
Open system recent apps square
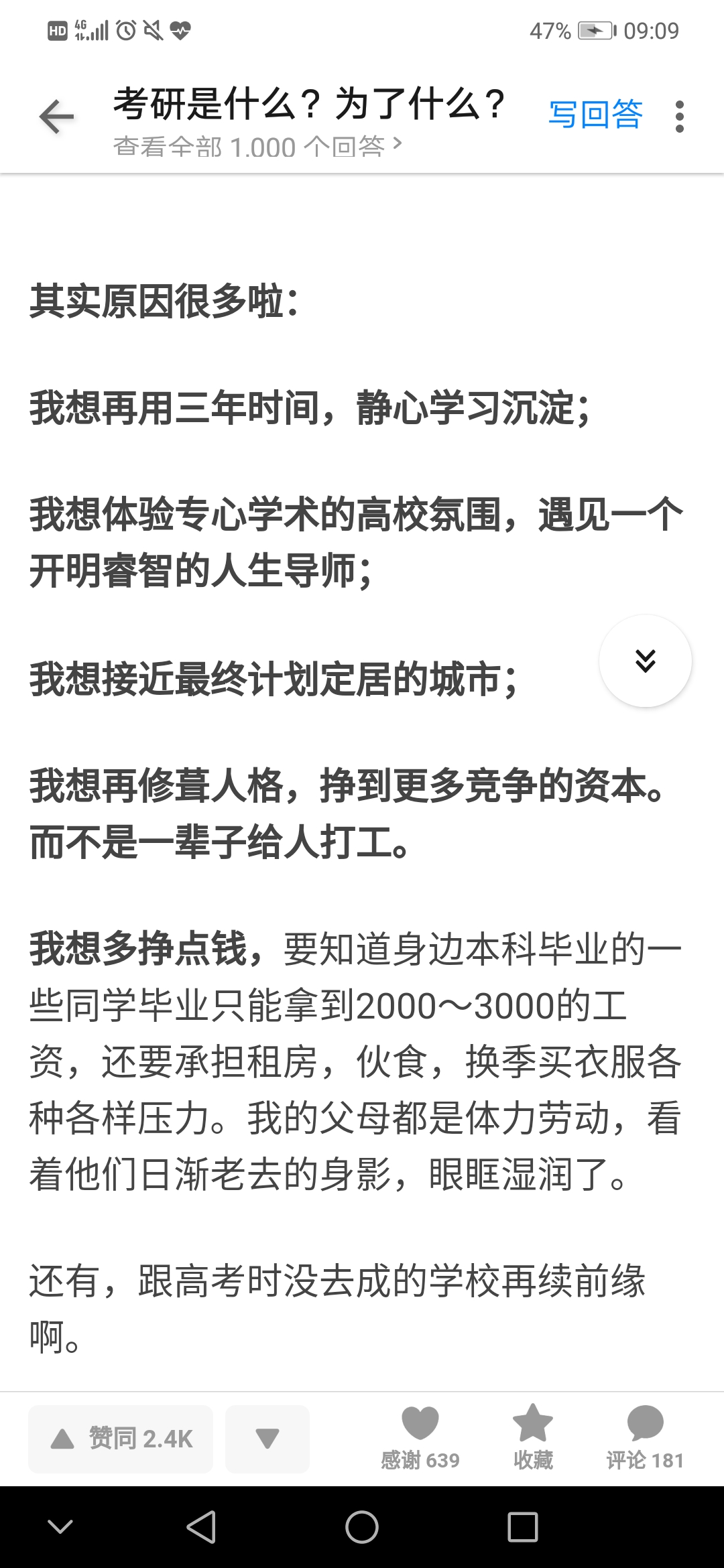(x=523, y=1528)
